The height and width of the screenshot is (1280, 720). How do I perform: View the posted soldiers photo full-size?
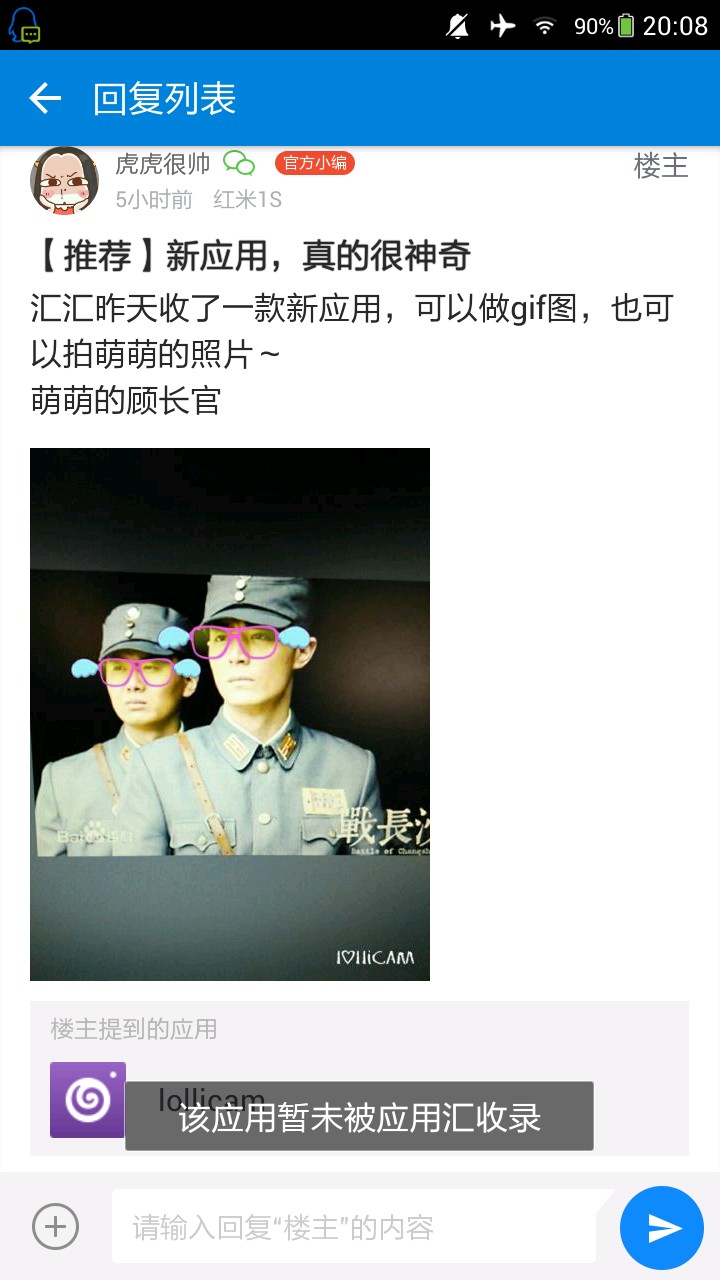tap(230, 714)
